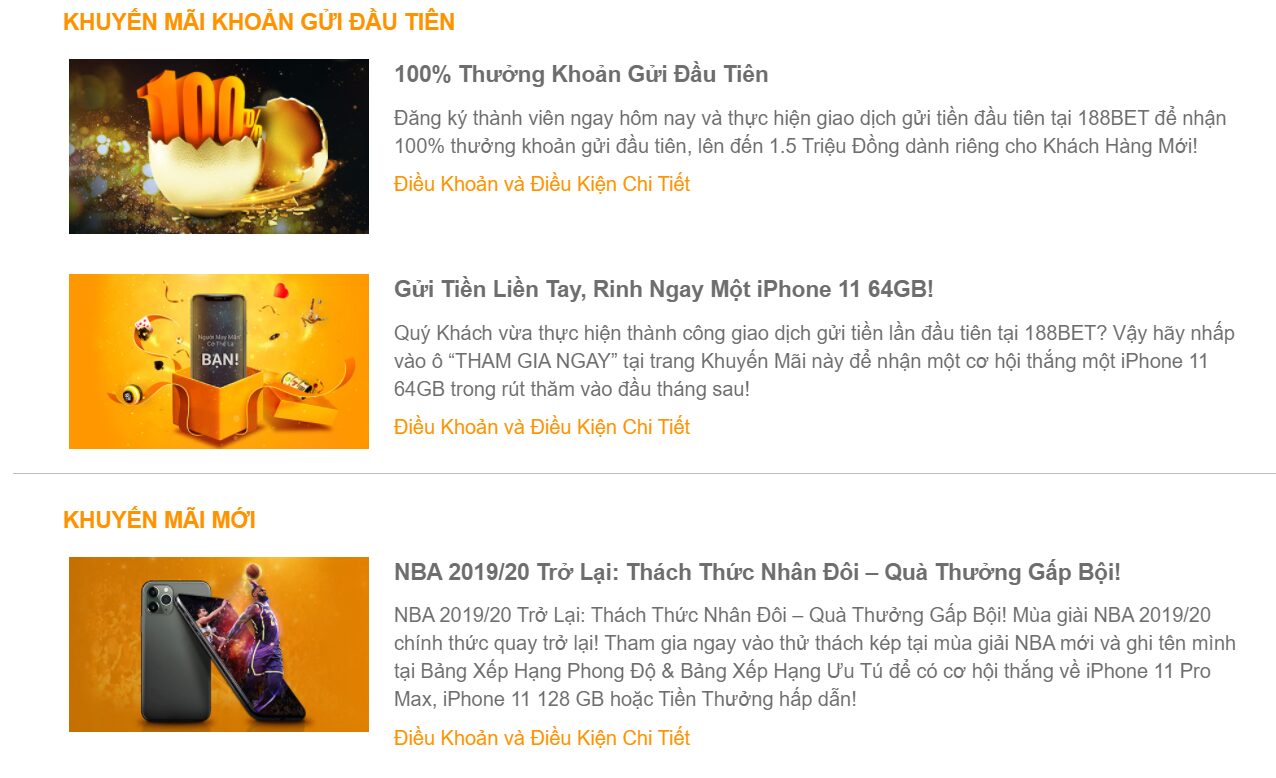Open the NBA basketball promotion banner
The width and height of the screenshot is (1276, 778).
219,644
